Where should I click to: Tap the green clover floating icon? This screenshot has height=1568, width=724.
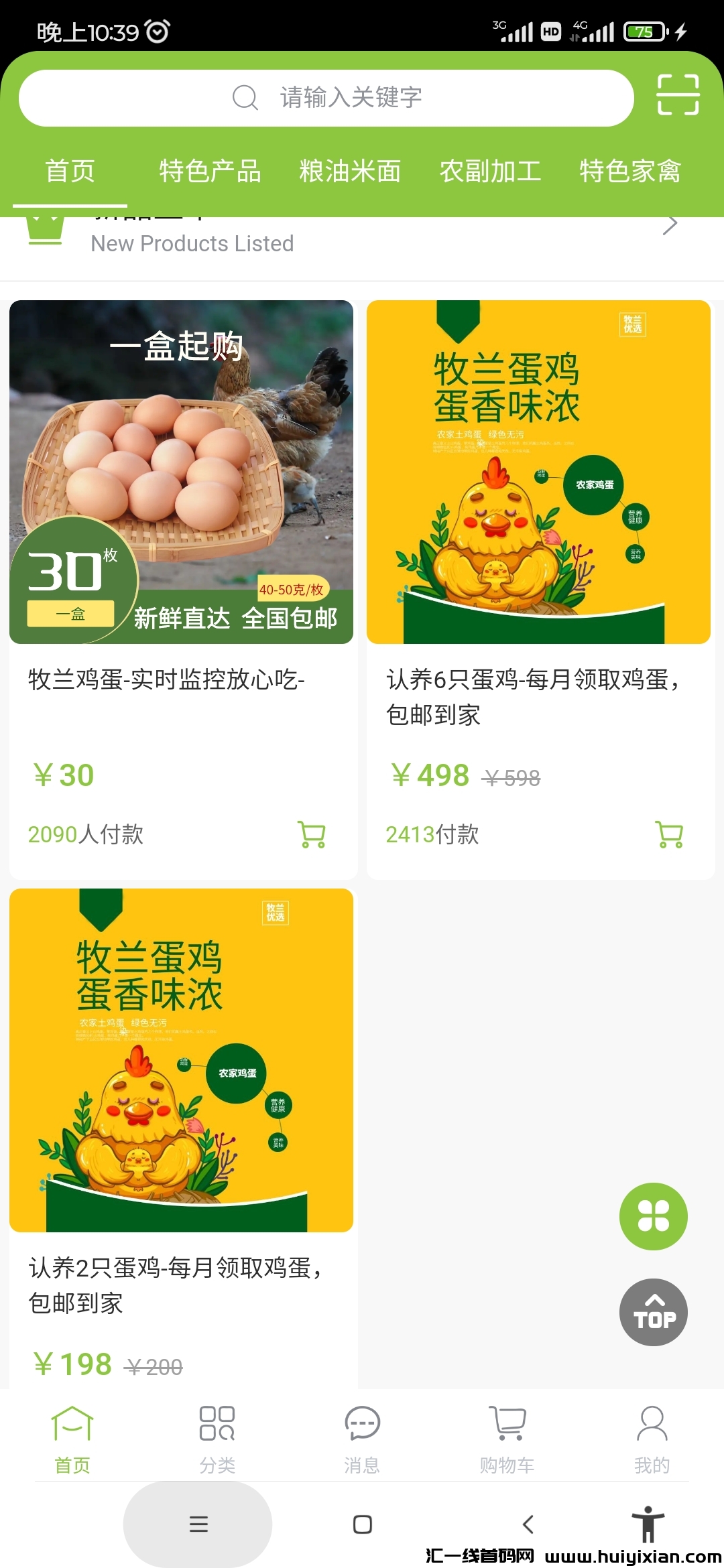[x=654, y=1216]
